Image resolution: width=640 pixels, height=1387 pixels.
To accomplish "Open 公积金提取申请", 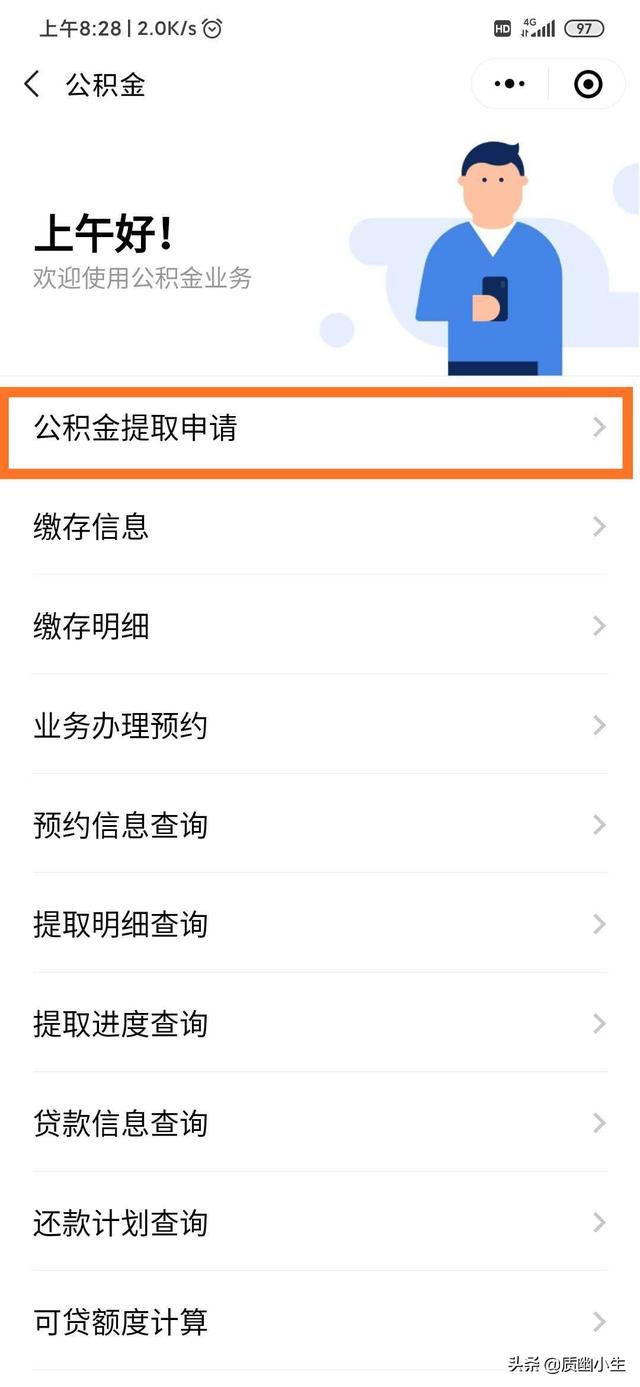I will 318,429.
